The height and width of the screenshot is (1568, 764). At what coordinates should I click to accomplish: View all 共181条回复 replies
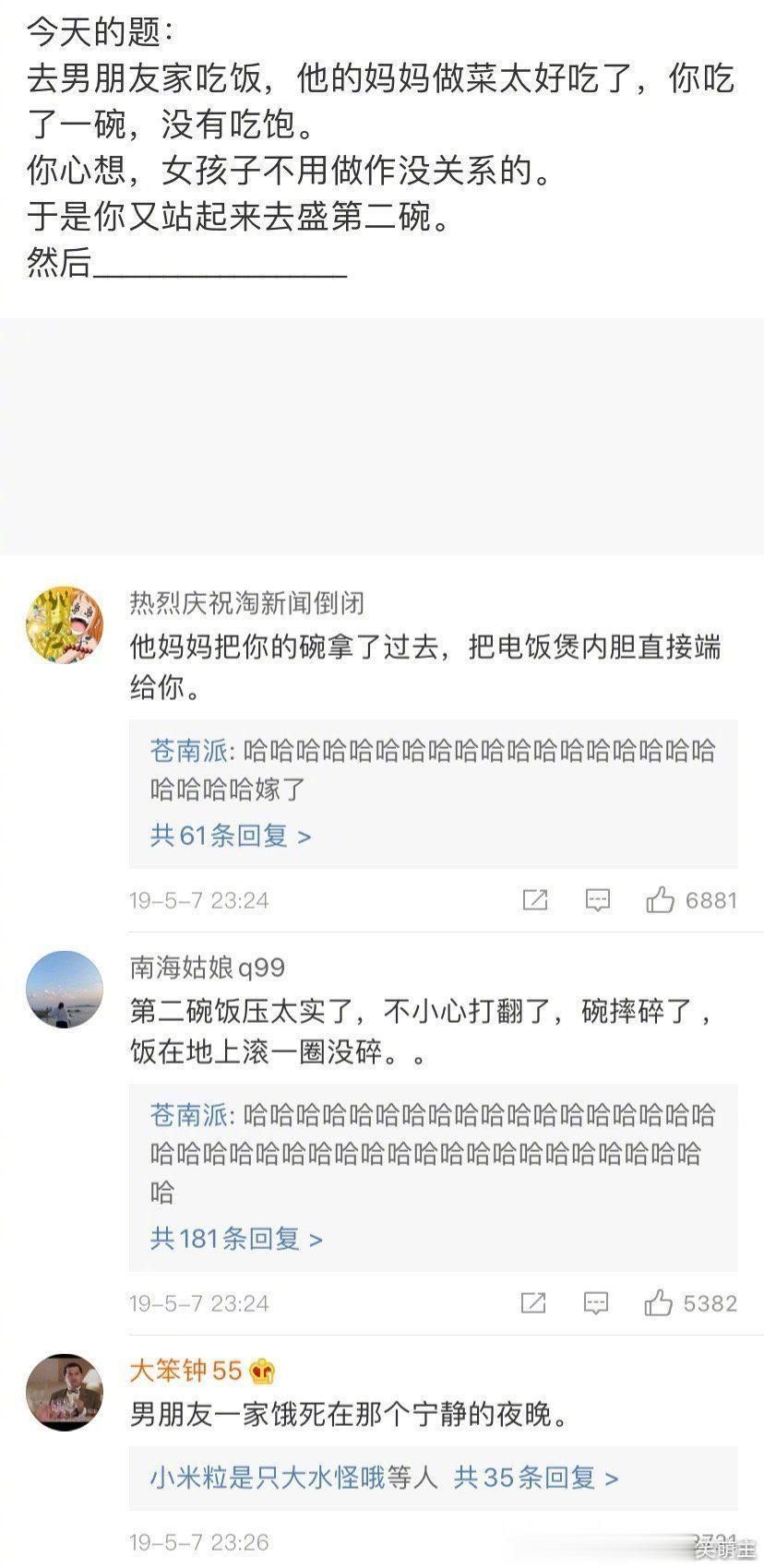(x=236, y=1239)
